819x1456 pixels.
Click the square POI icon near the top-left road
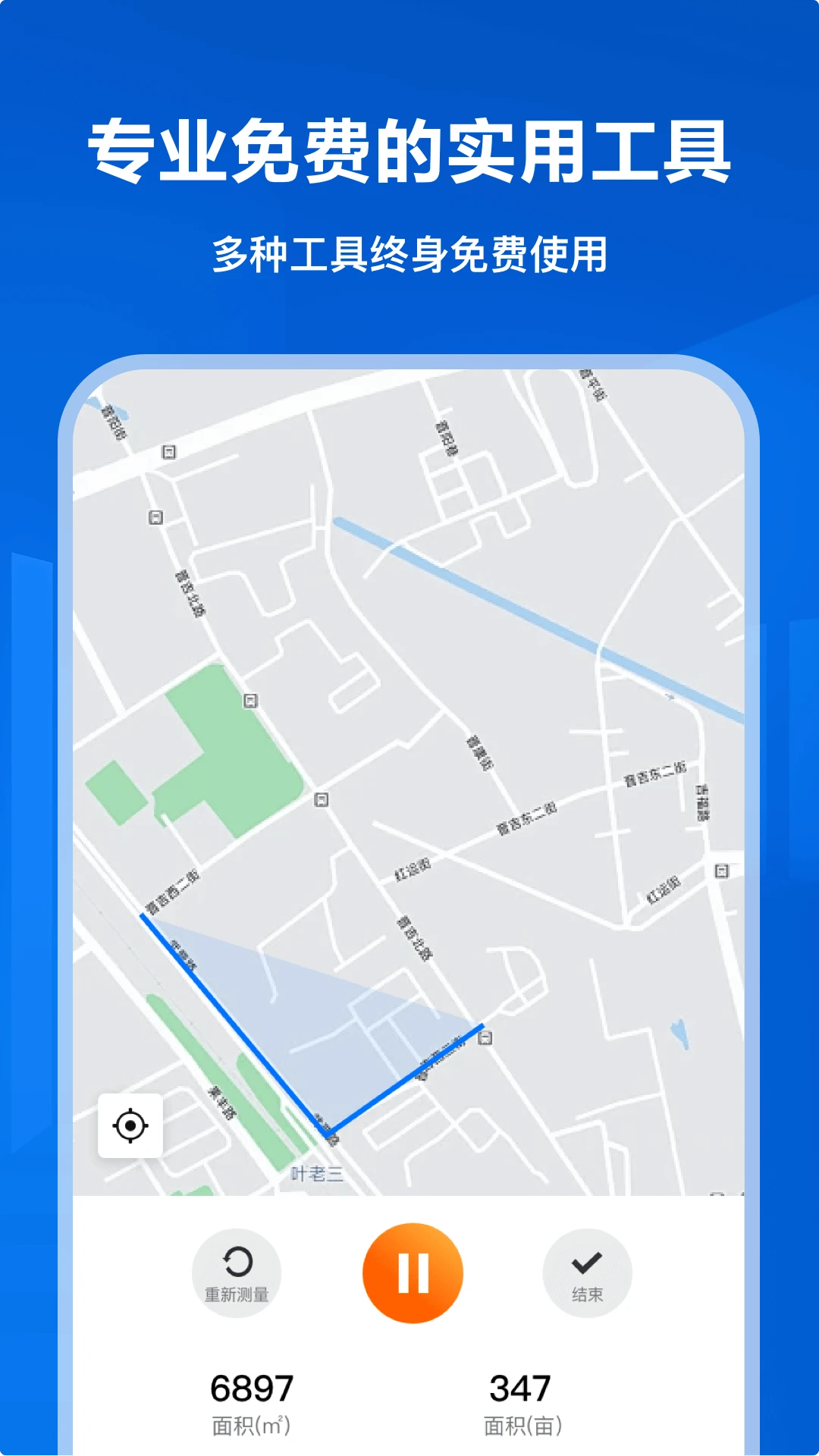pos(171,452)
